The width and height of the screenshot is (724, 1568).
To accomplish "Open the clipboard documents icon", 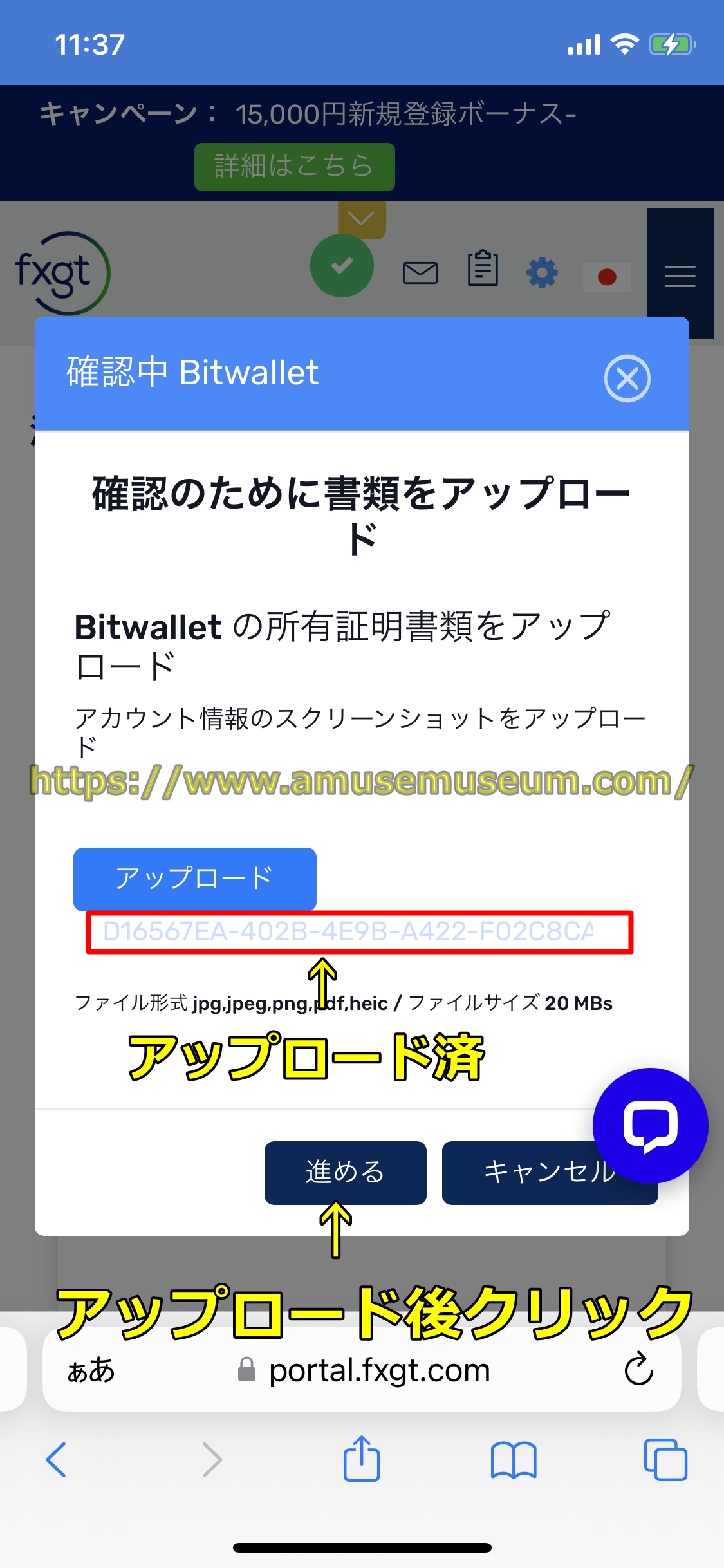I will point(483,268).
